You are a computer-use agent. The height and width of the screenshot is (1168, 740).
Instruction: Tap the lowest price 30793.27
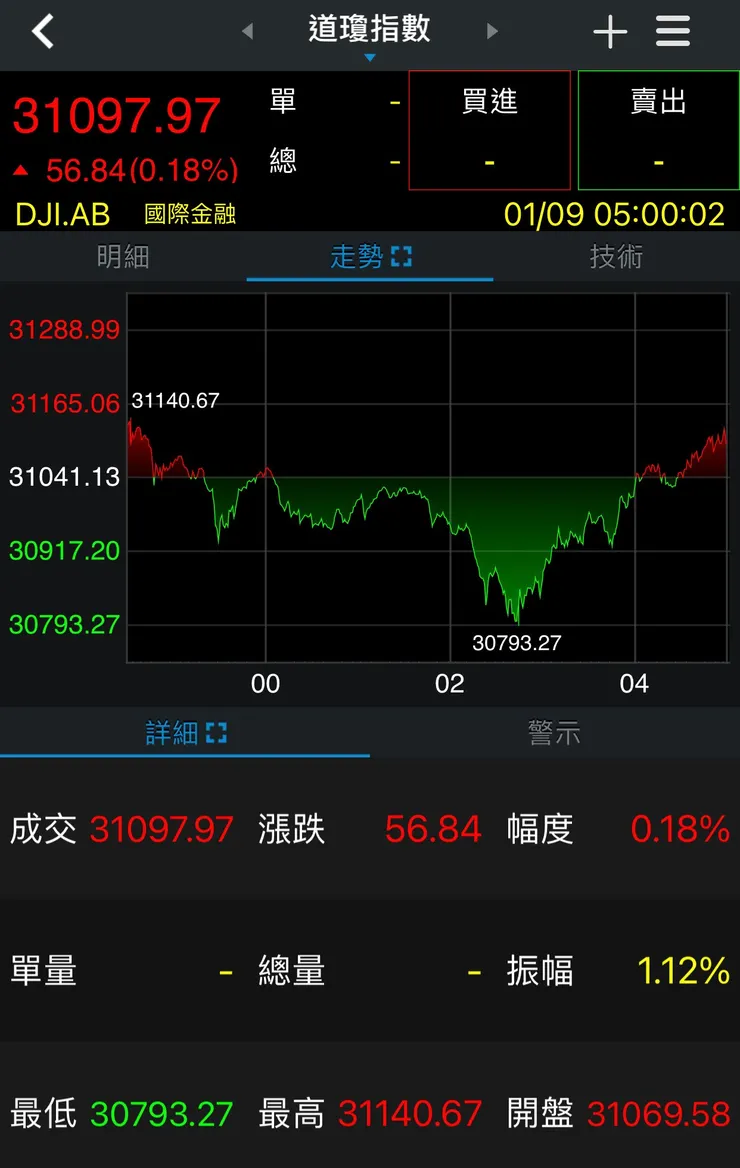(160, 1113)
